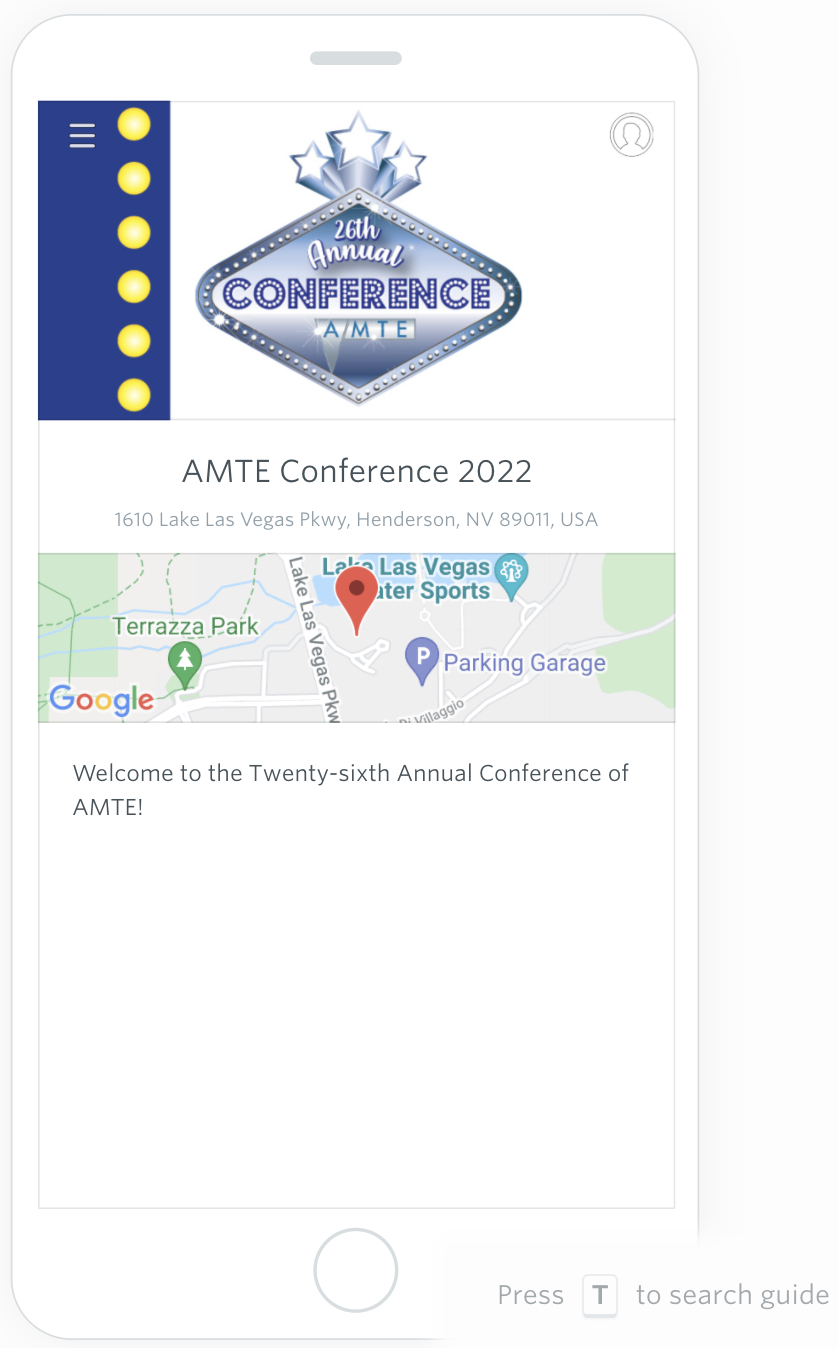Click the welcome message text
This screenshot has height=1348, width=838.
[x=350, y=789]
